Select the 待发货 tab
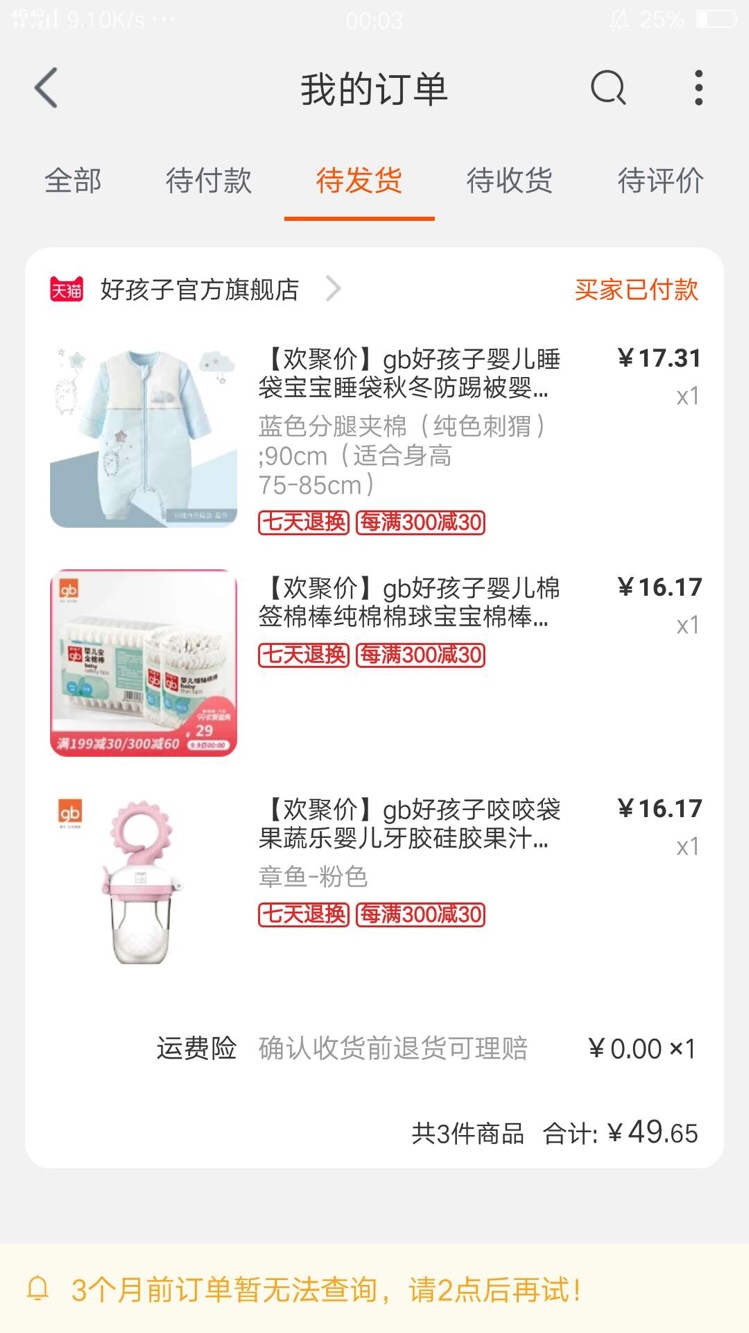Viewport: 749px width, 1333px height. click(359, 181)
